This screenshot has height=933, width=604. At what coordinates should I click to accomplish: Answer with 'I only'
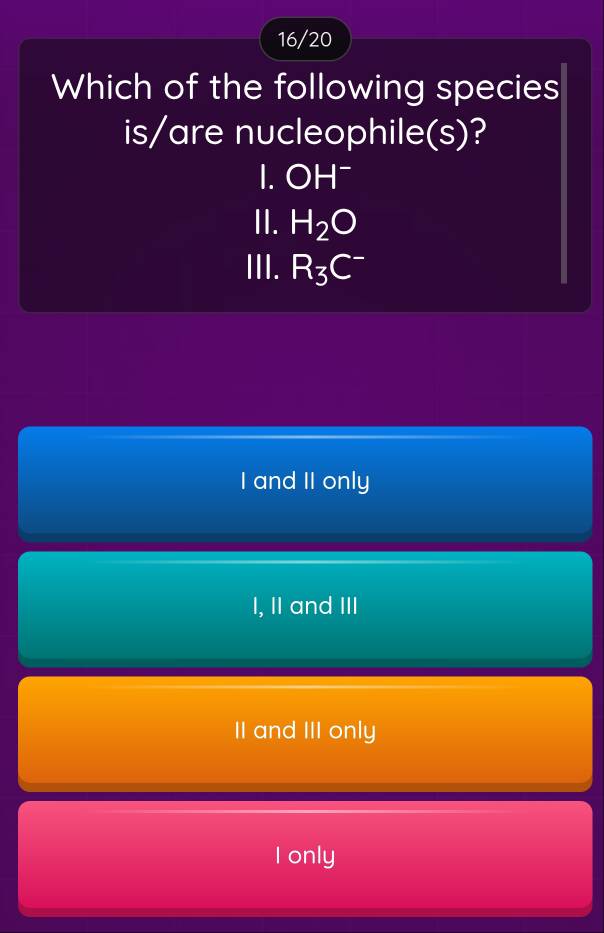click(x=305, y=856)
